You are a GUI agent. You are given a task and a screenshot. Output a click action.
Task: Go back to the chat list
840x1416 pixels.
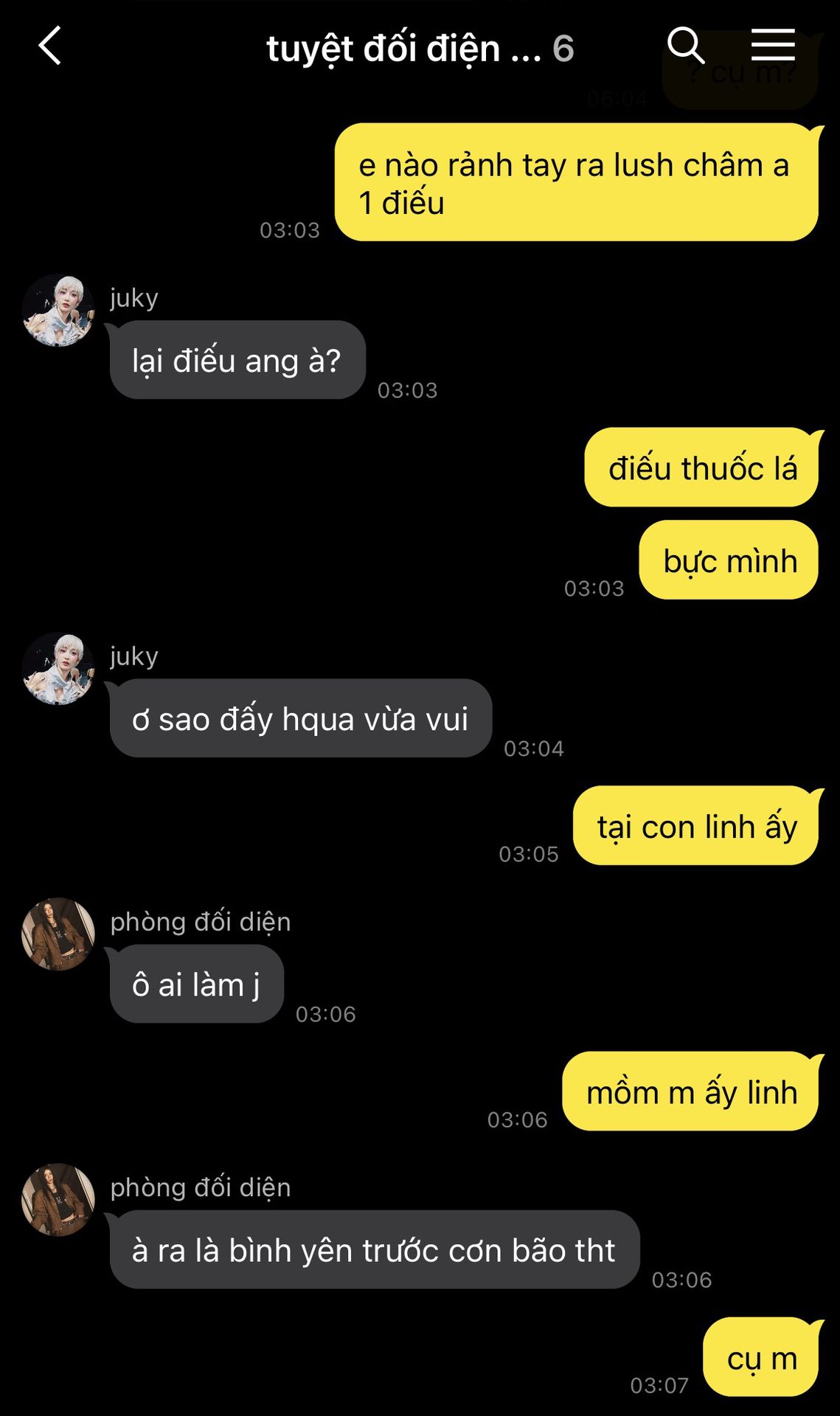click(50, 46)
